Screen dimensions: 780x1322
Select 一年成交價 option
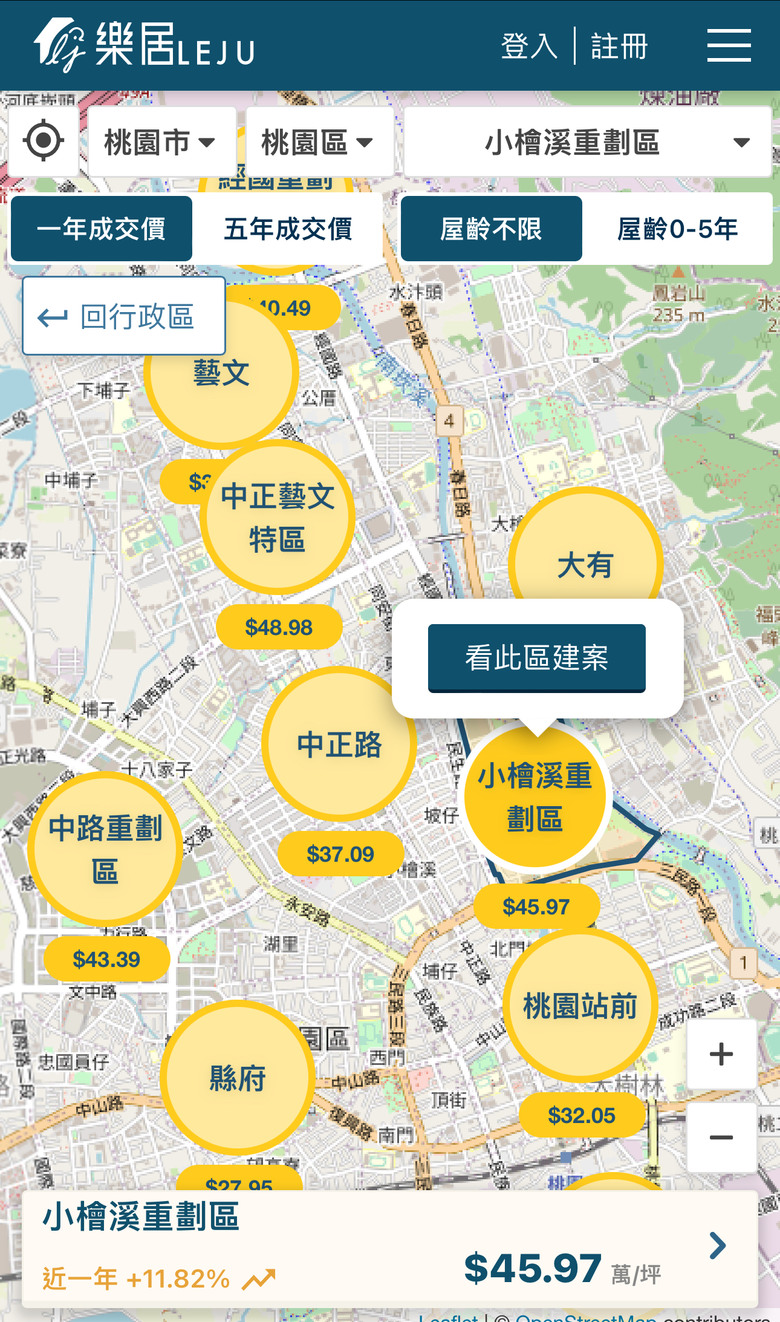click(101, 229)
